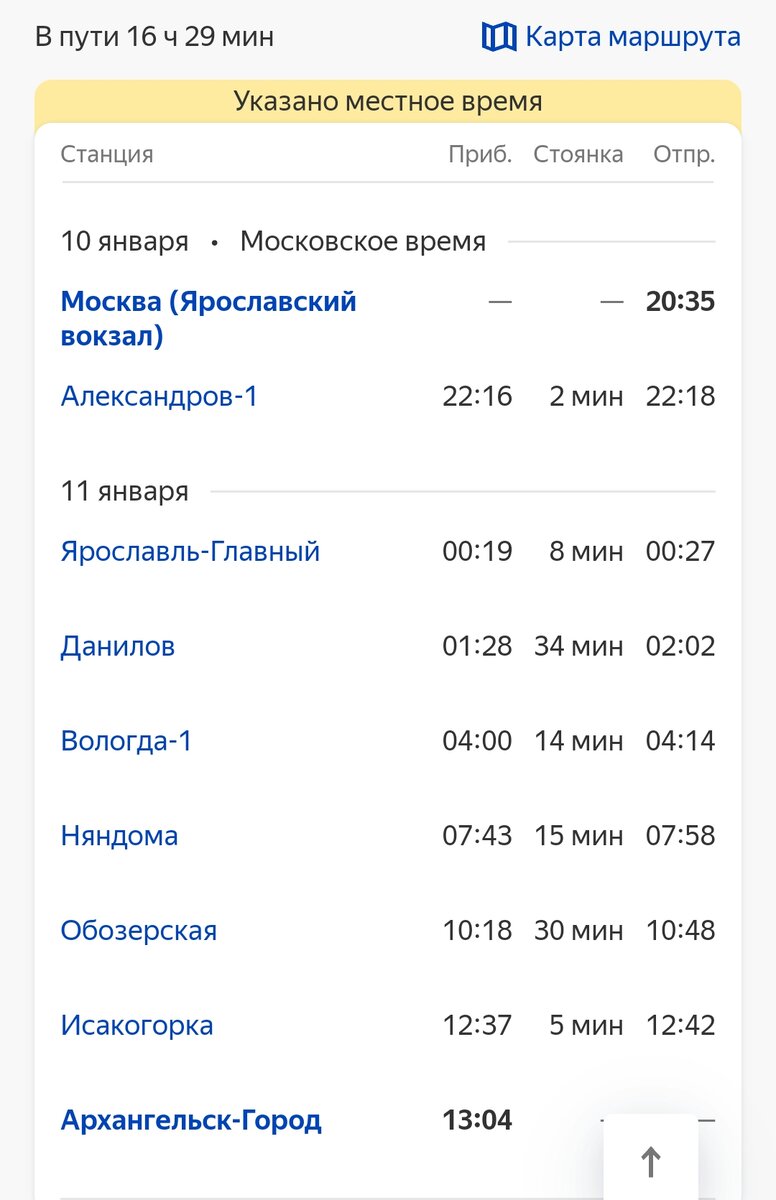
Task: Select the Стоянка column header
Action: pyautogui.click(x=578, y=154)
